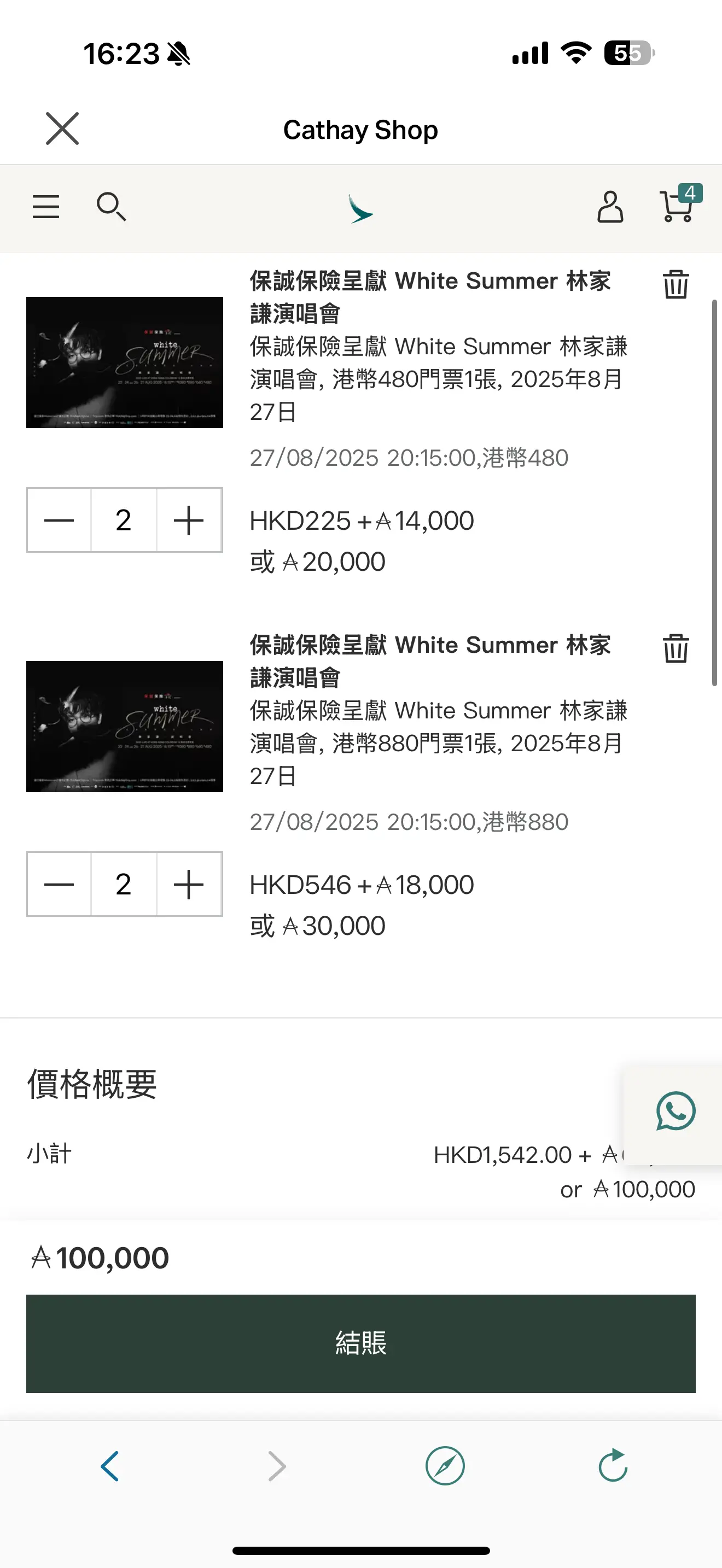Viewport: 722px width, 1568px height.
Task: Open the 港幣880 concert ticket image
Action: coord(125,726)
